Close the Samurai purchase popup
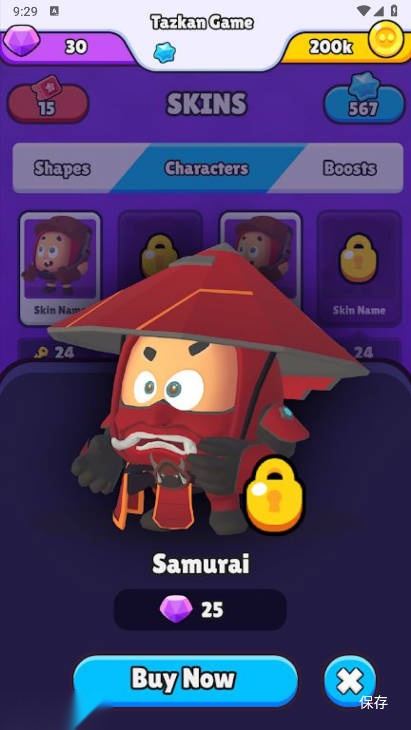The image size is (411, 730). pyautogui.click(x=350, y=681)
